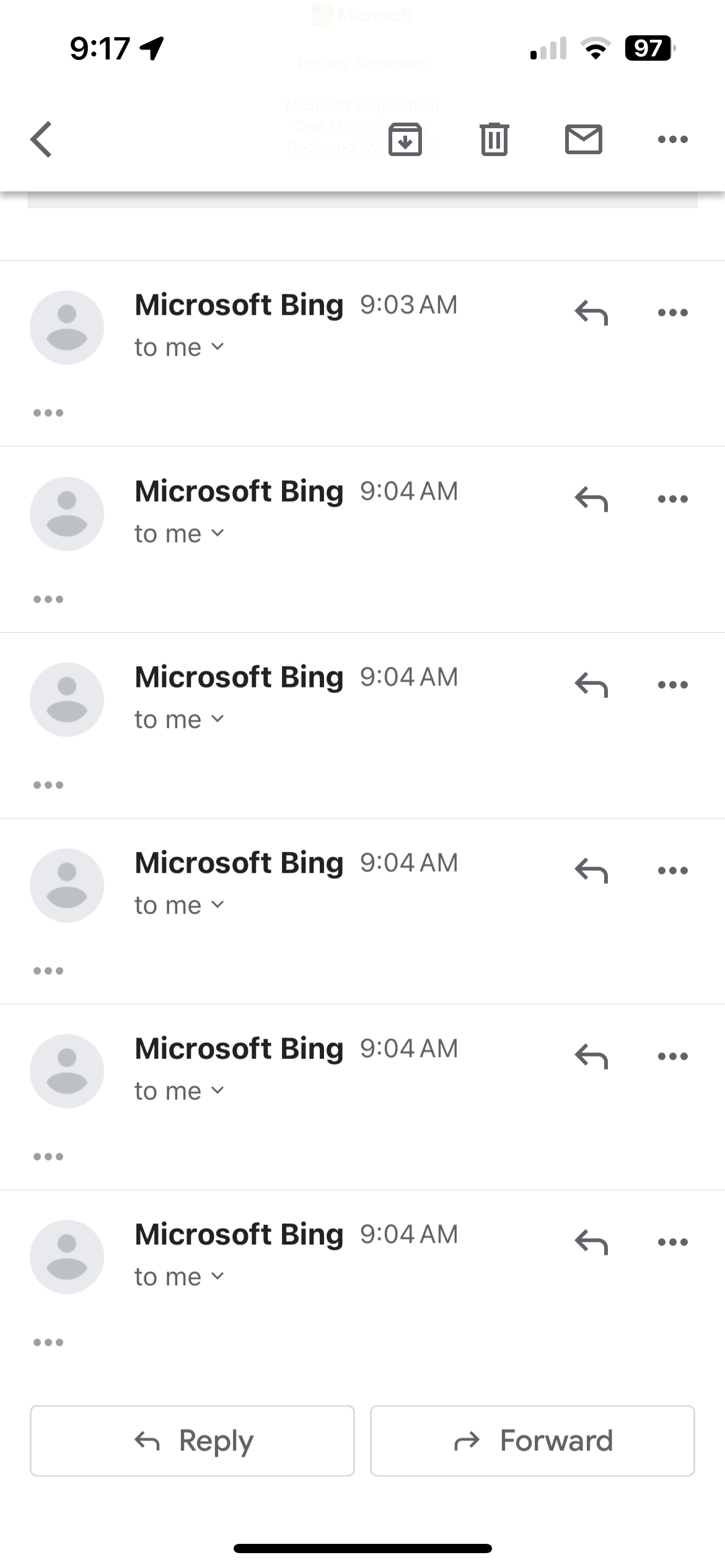Viewport: 725px width, 1568px height.
Task: Forward this email
Action: click(x=532, y=1441)
